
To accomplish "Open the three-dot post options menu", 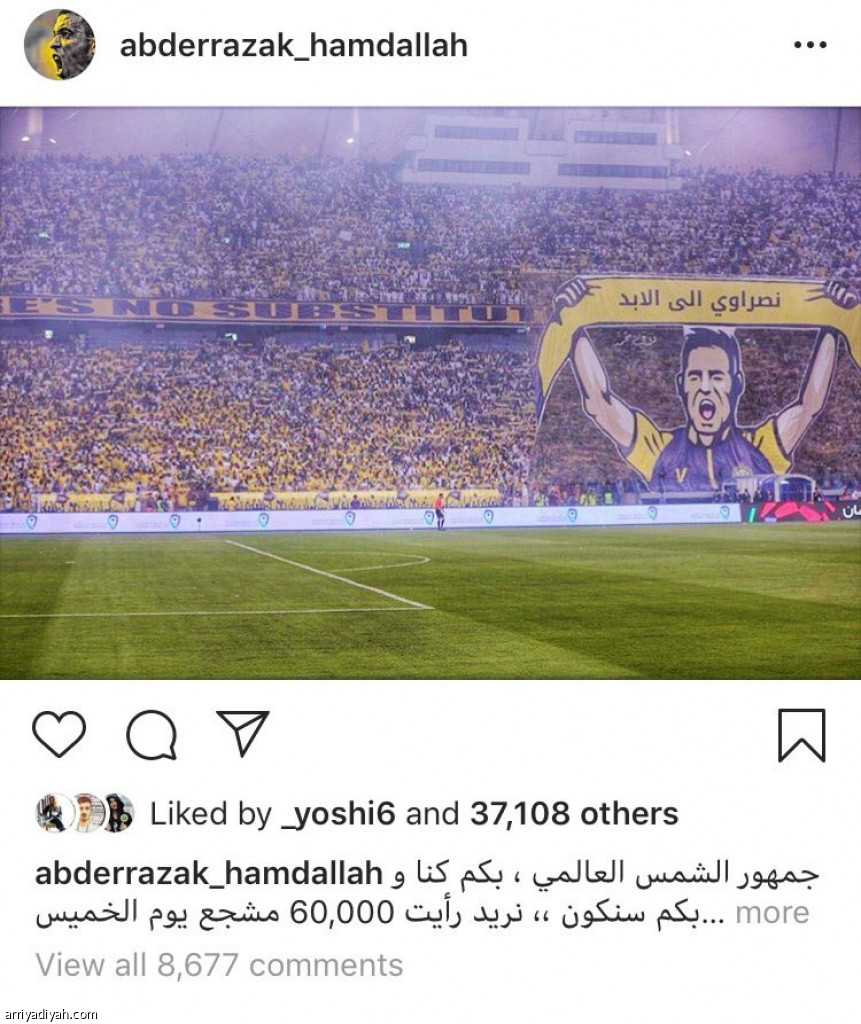I will pos(809,46).
